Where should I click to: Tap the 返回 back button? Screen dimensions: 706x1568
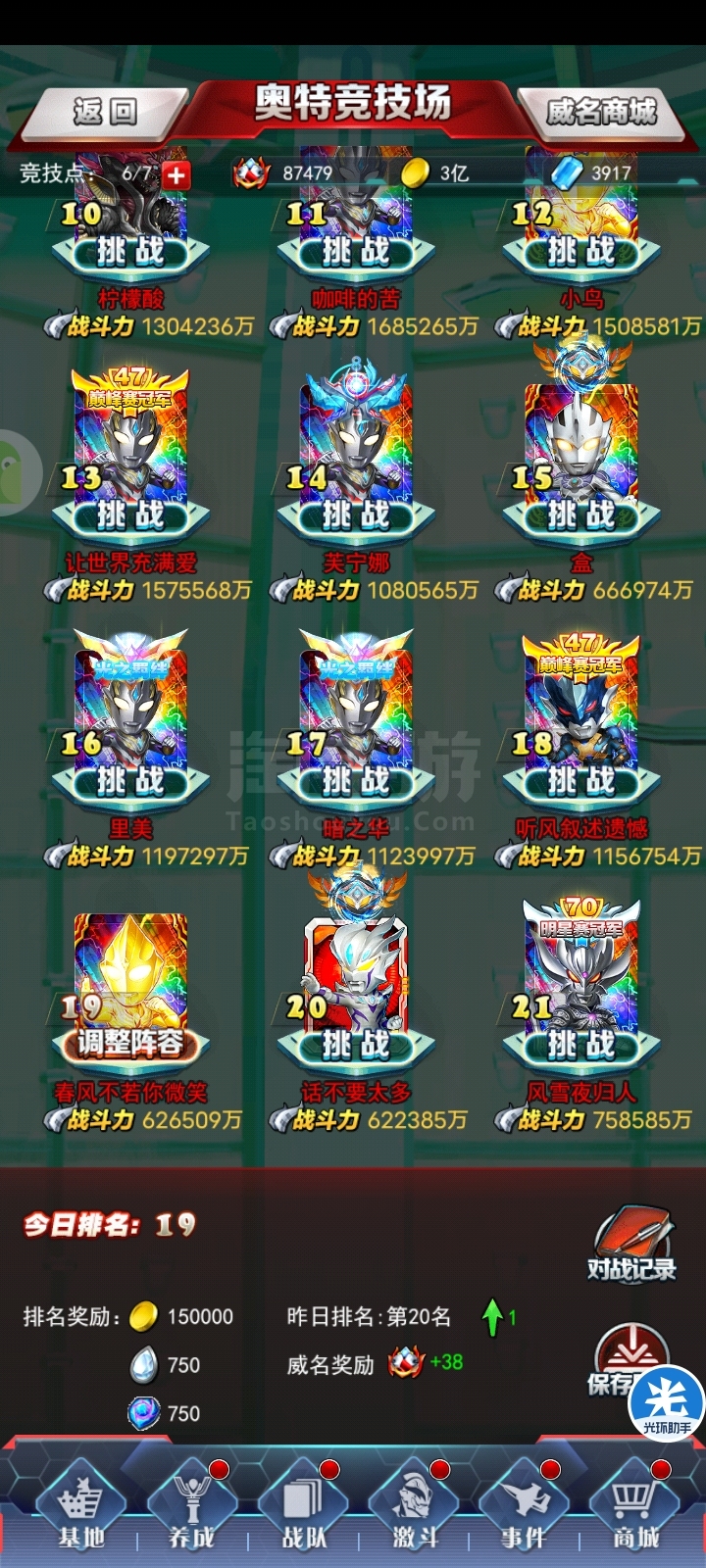[104, 111]
